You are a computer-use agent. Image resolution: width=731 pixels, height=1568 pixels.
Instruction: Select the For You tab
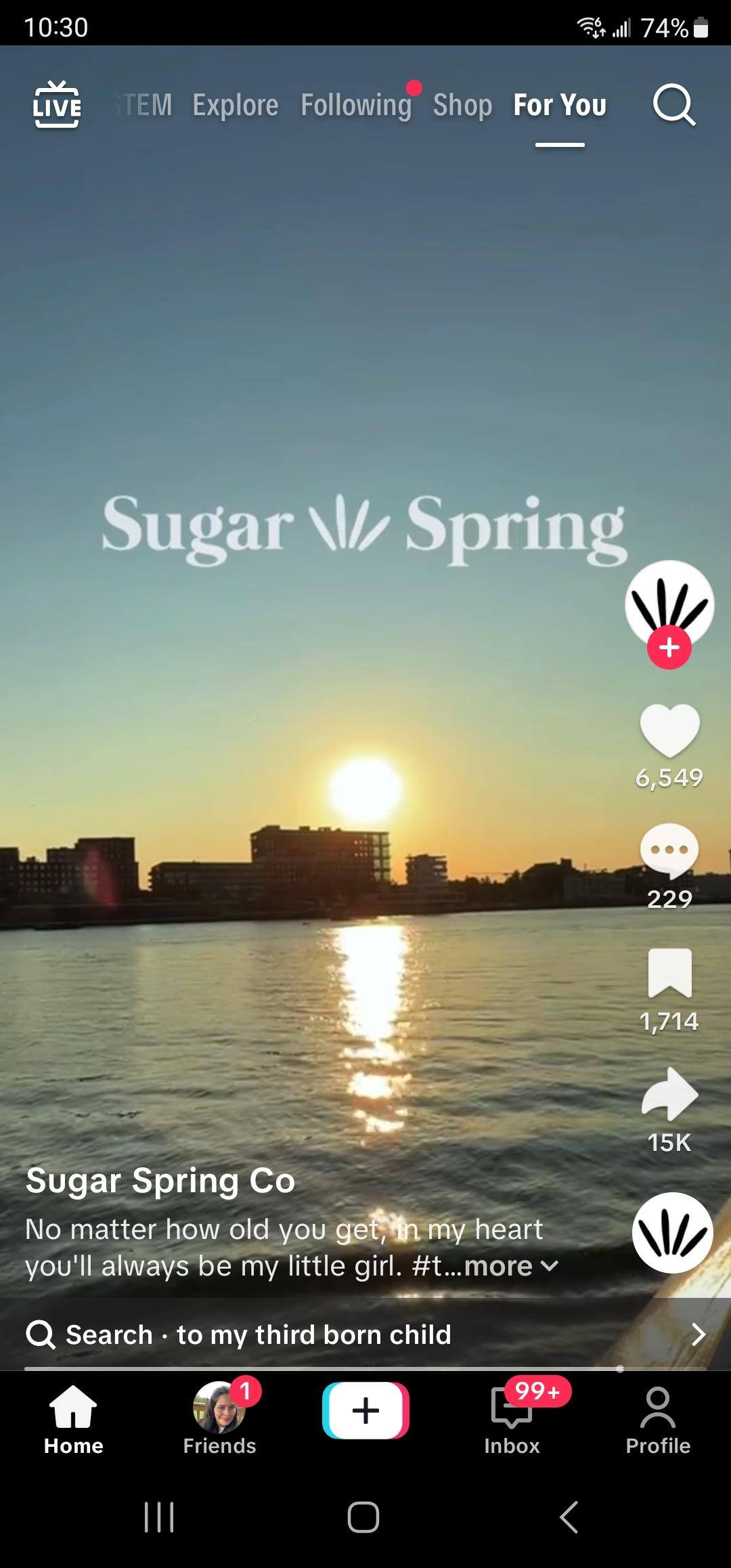[x=560, y=105]
